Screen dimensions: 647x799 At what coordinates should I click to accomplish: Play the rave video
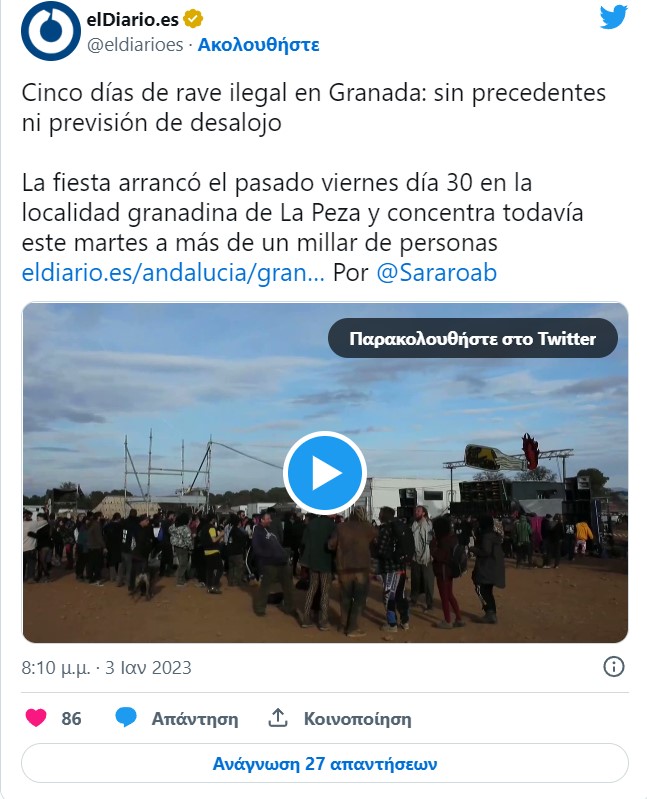[x=325, y=473]
